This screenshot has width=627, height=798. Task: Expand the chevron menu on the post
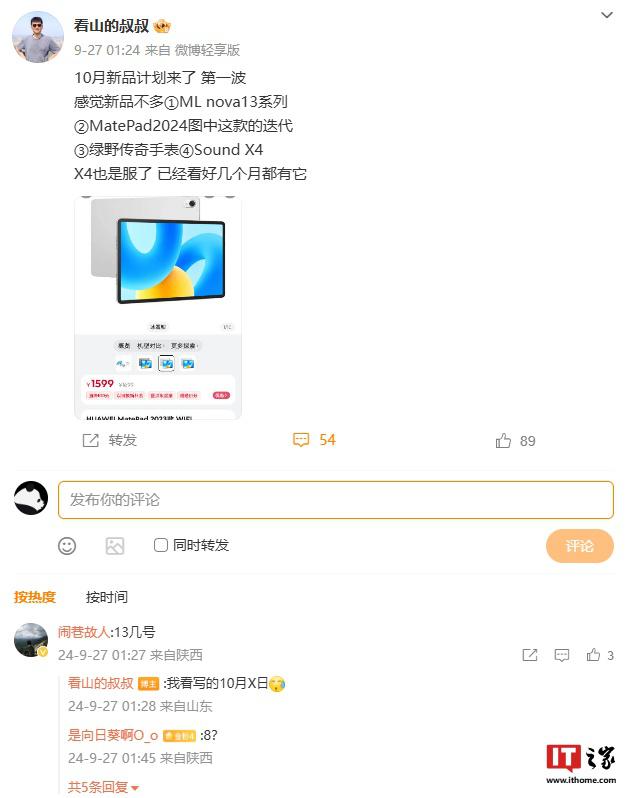pos(607,16)
